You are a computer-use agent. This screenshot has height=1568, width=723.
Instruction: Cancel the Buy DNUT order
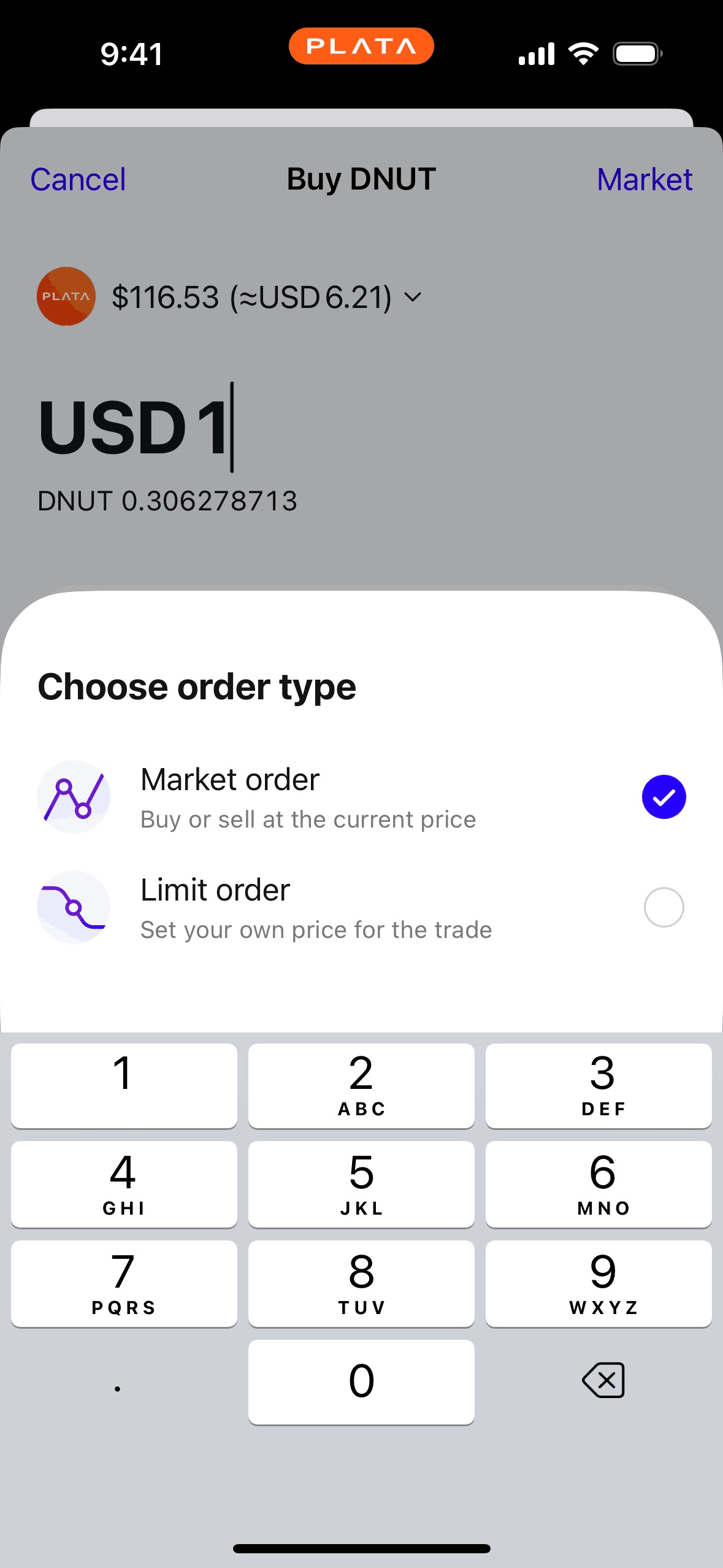[78, 180]
